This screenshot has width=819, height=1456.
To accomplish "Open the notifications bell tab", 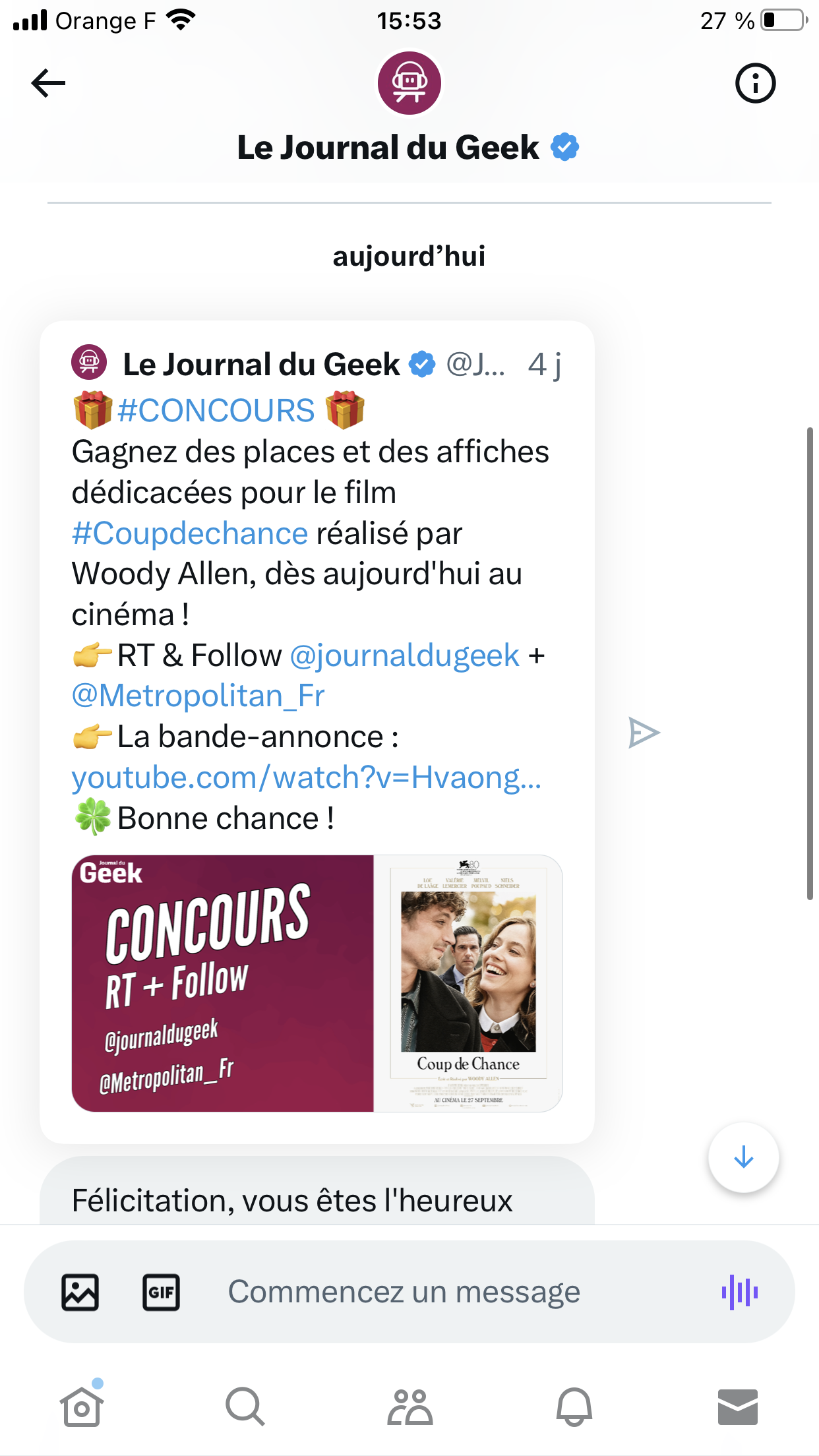I will (574, 1407).
